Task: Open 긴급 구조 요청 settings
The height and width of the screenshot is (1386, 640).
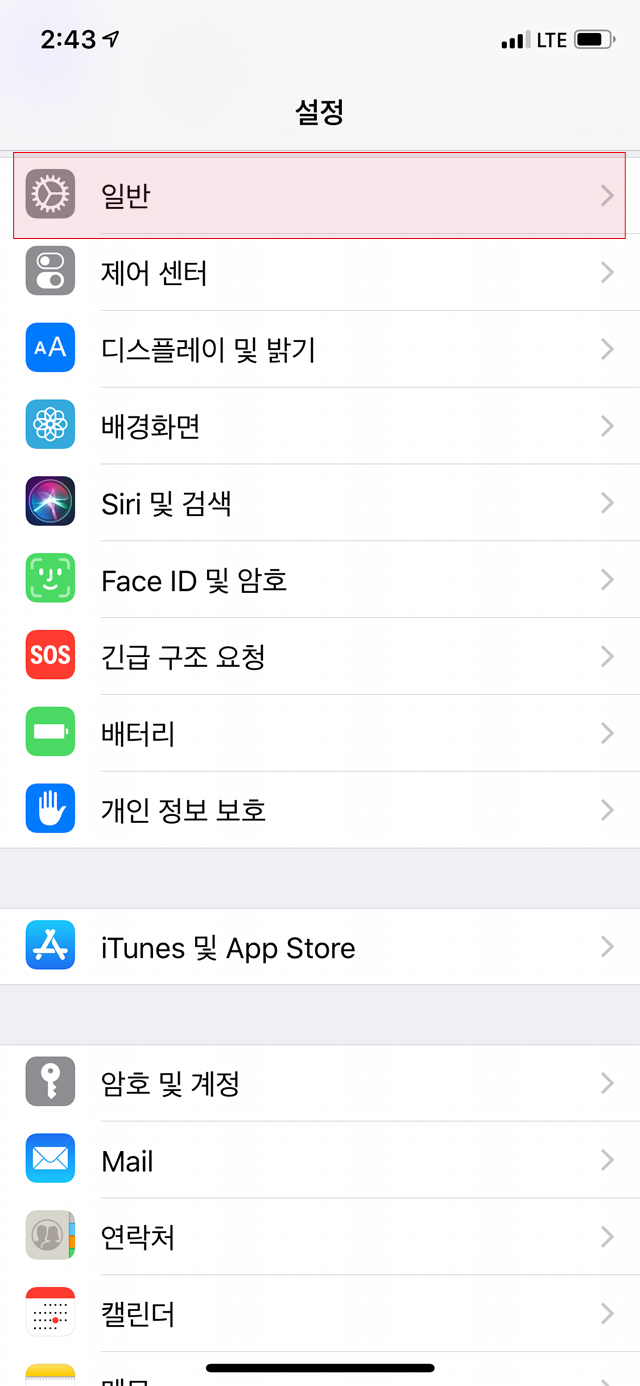Action: 320,656
